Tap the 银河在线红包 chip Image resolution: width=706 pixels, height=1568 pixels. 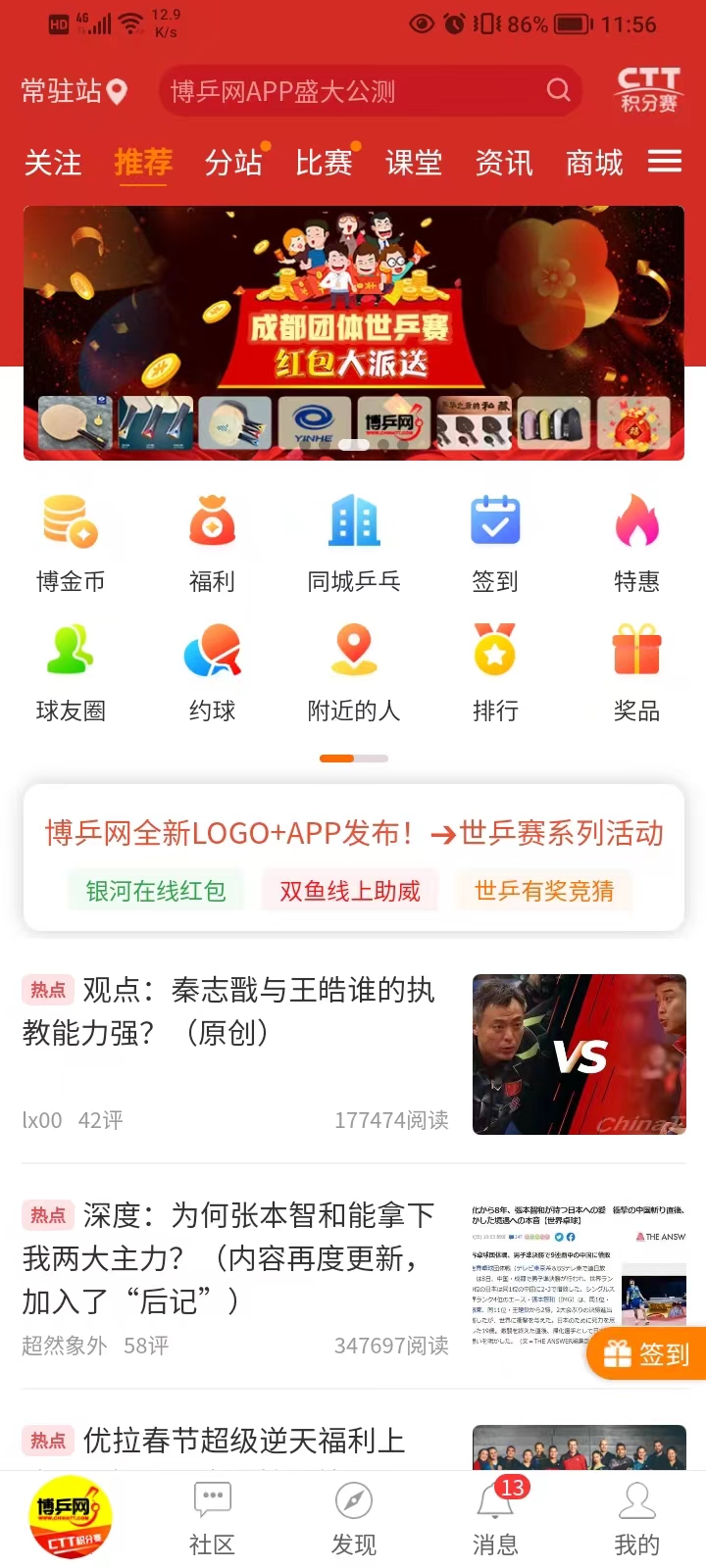point(156,891)
